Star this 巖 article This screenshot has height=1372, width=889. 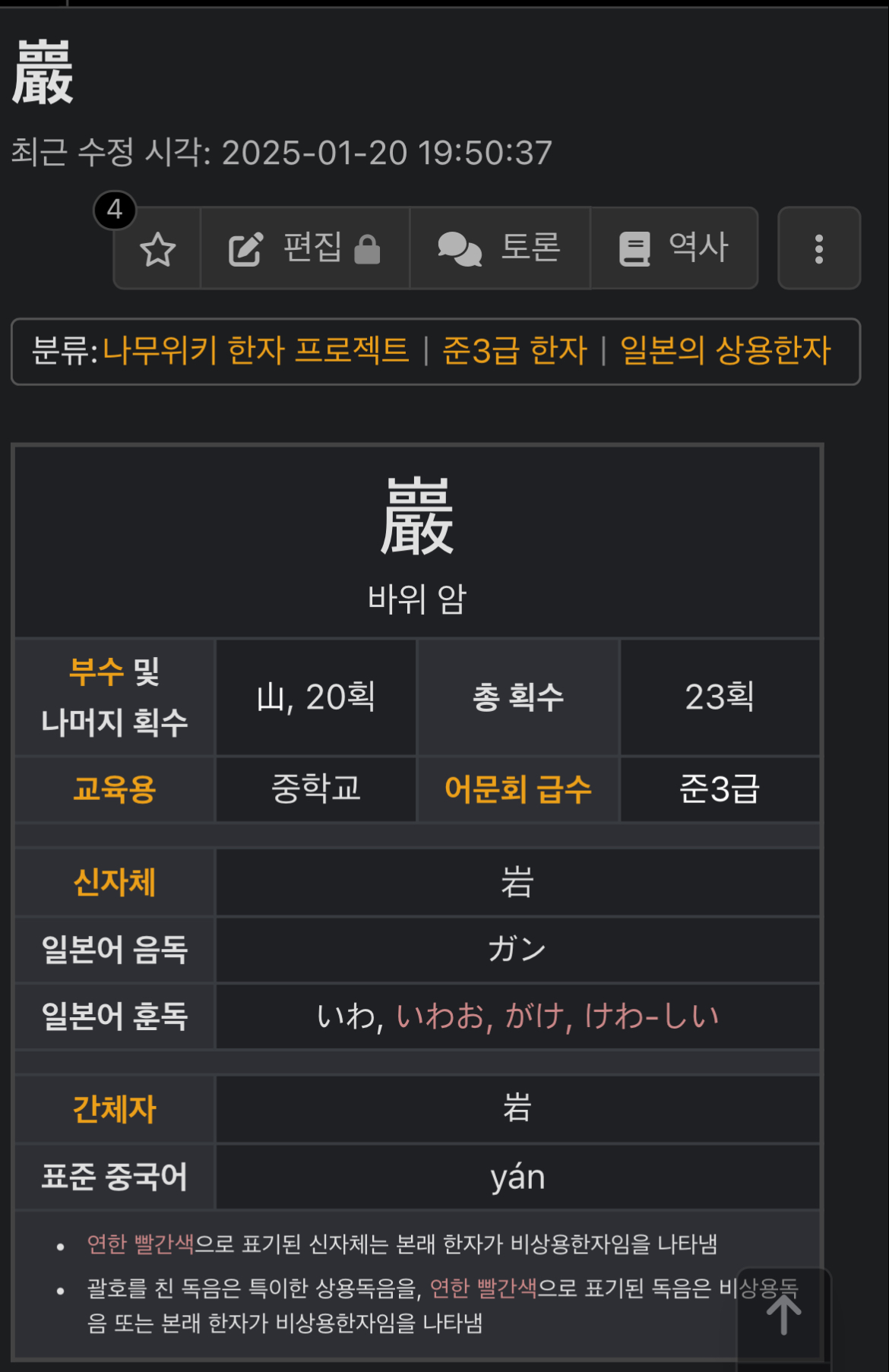(x=158, y=249)
